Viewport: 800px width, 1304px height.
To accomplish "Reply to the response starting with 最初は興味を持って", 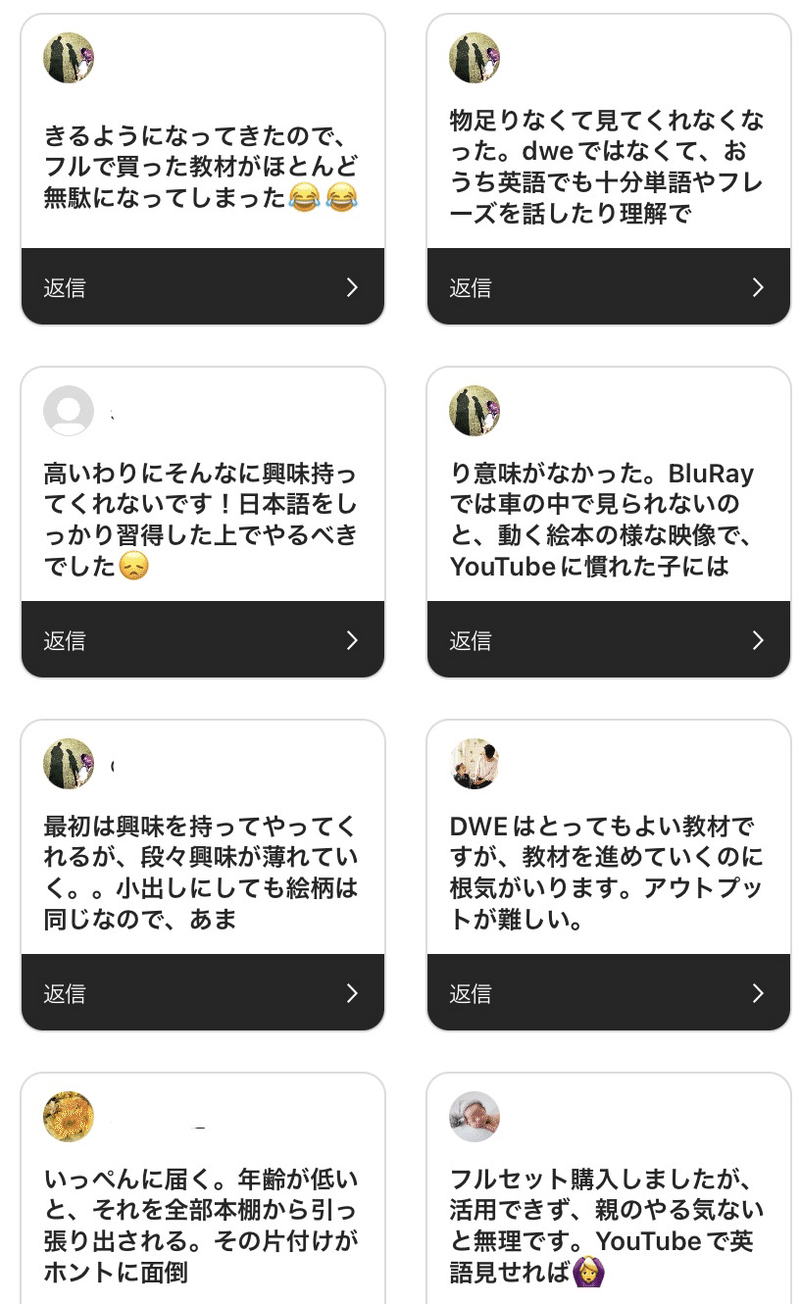I will (x=202, y=993).
